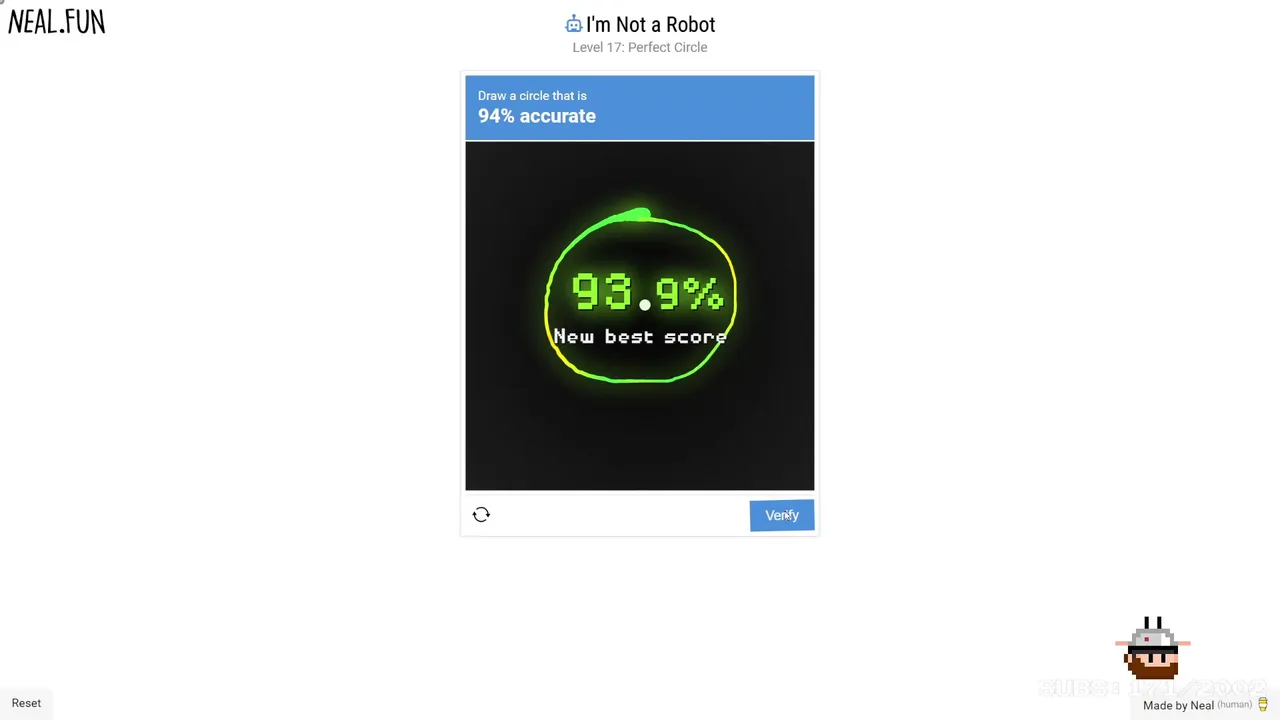Refresh the circle challenge

(x=481, y=514)
